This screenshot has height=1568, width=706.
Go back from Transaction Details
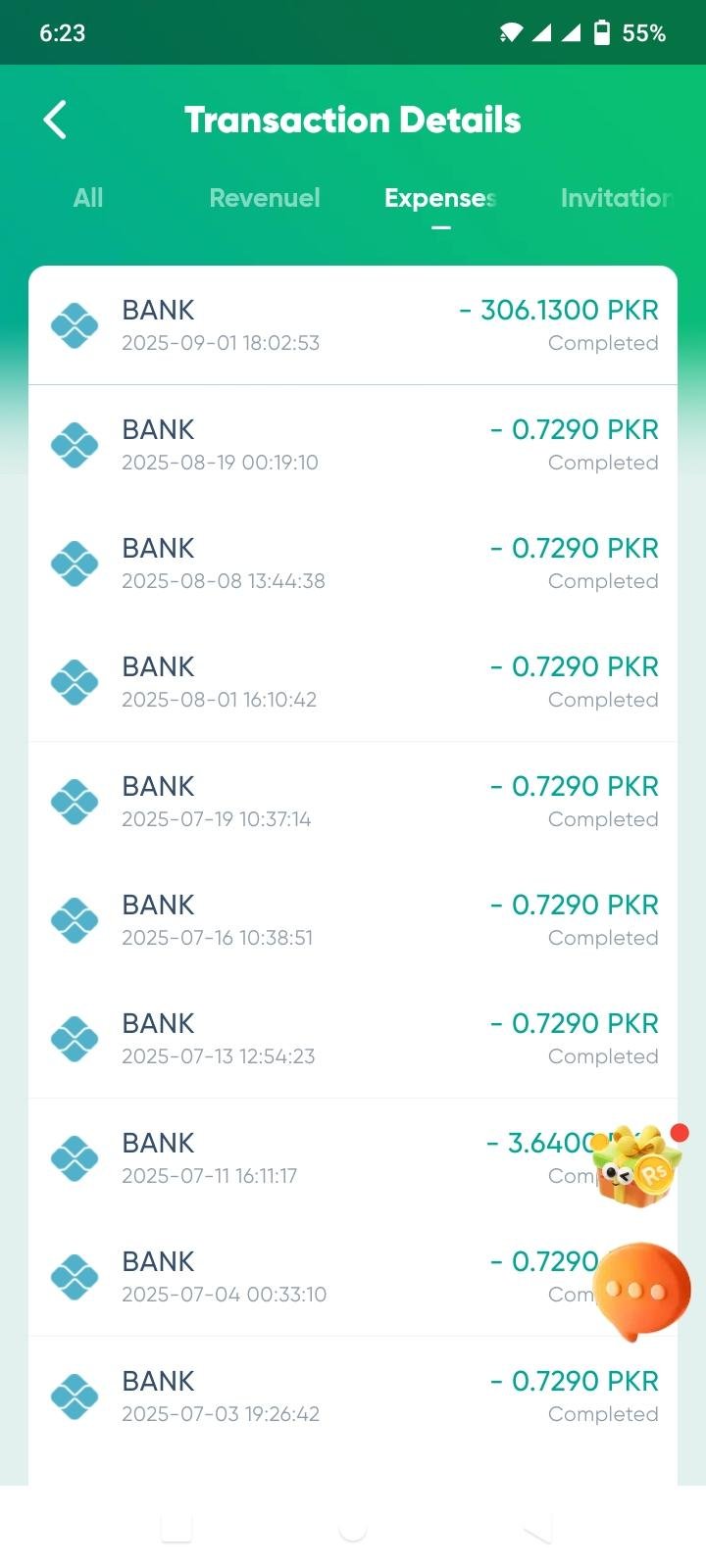[x=56, y=121]
